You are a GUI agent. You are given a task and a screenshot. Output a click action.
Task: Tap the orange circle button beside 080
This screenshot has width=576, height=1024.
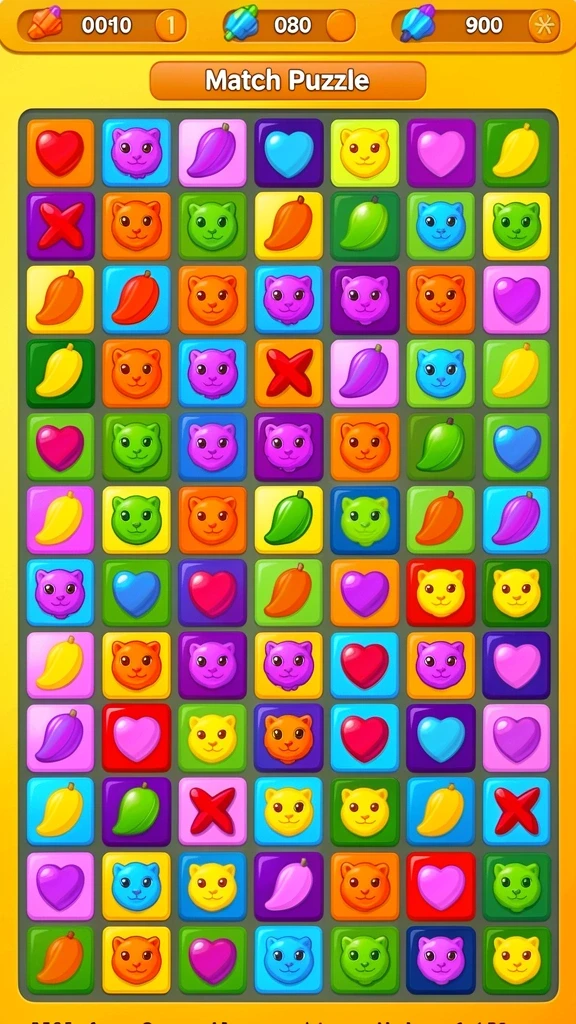coord(340,26)
